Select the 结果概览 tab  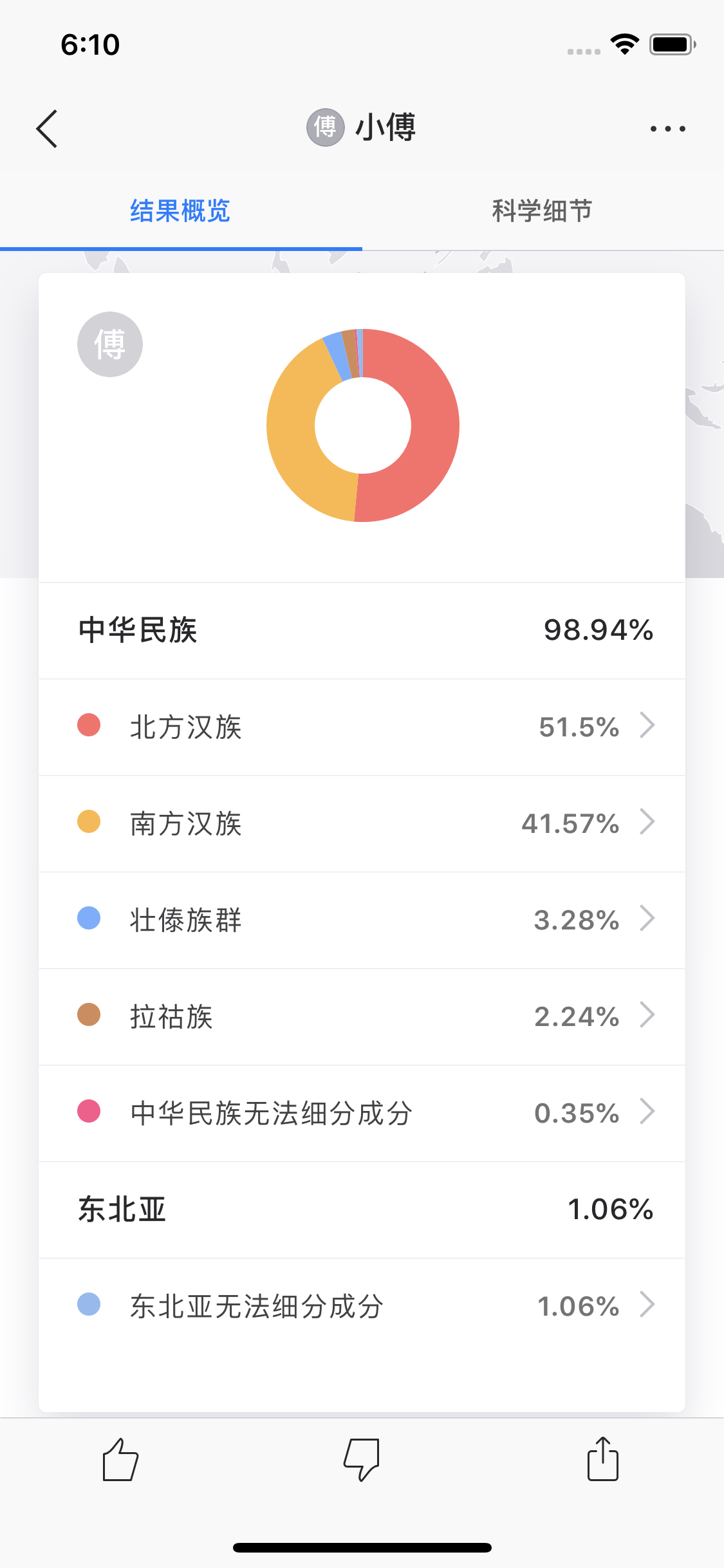181,211
